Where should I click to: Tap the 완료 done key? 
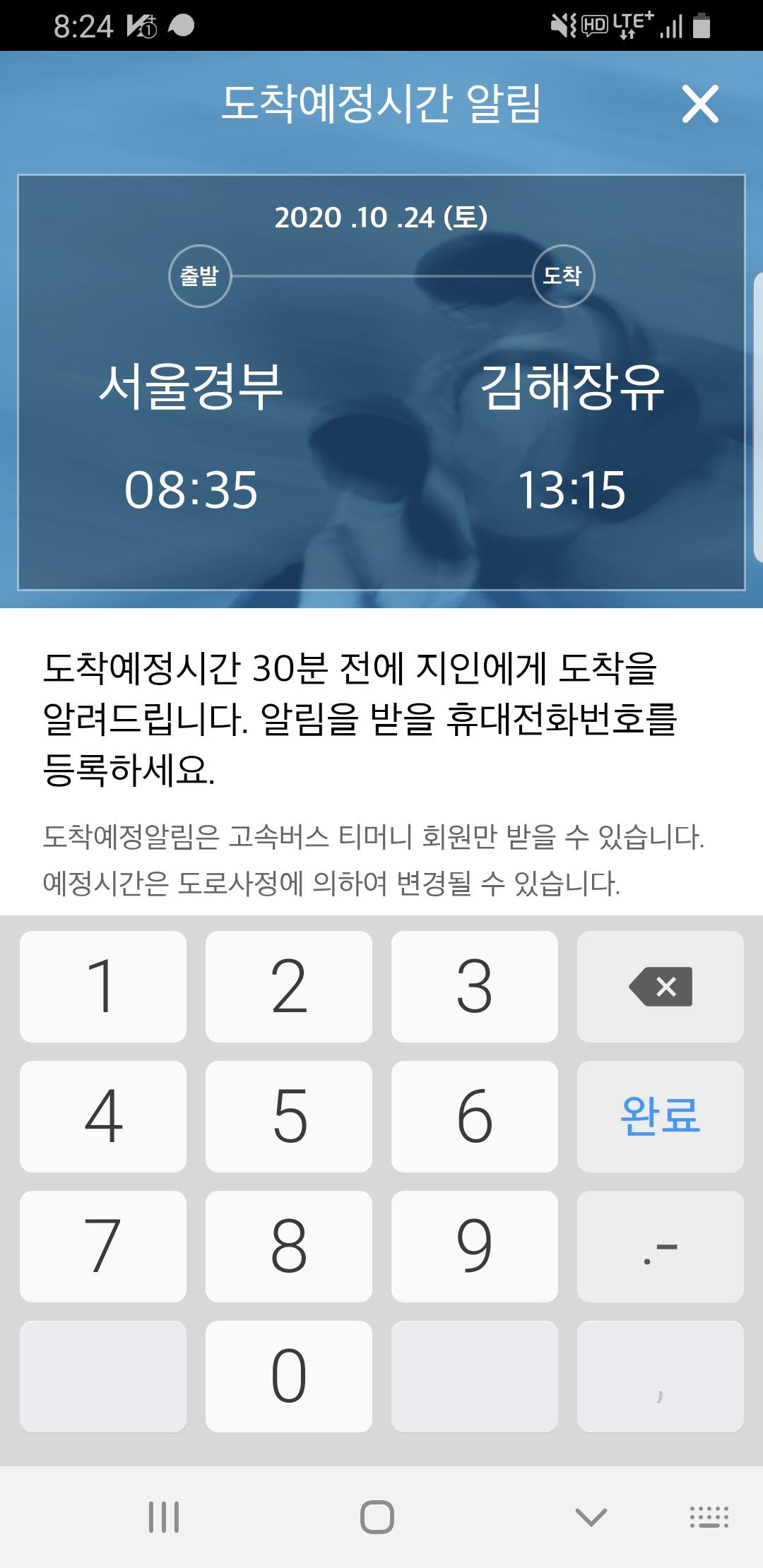[661, 1116]
